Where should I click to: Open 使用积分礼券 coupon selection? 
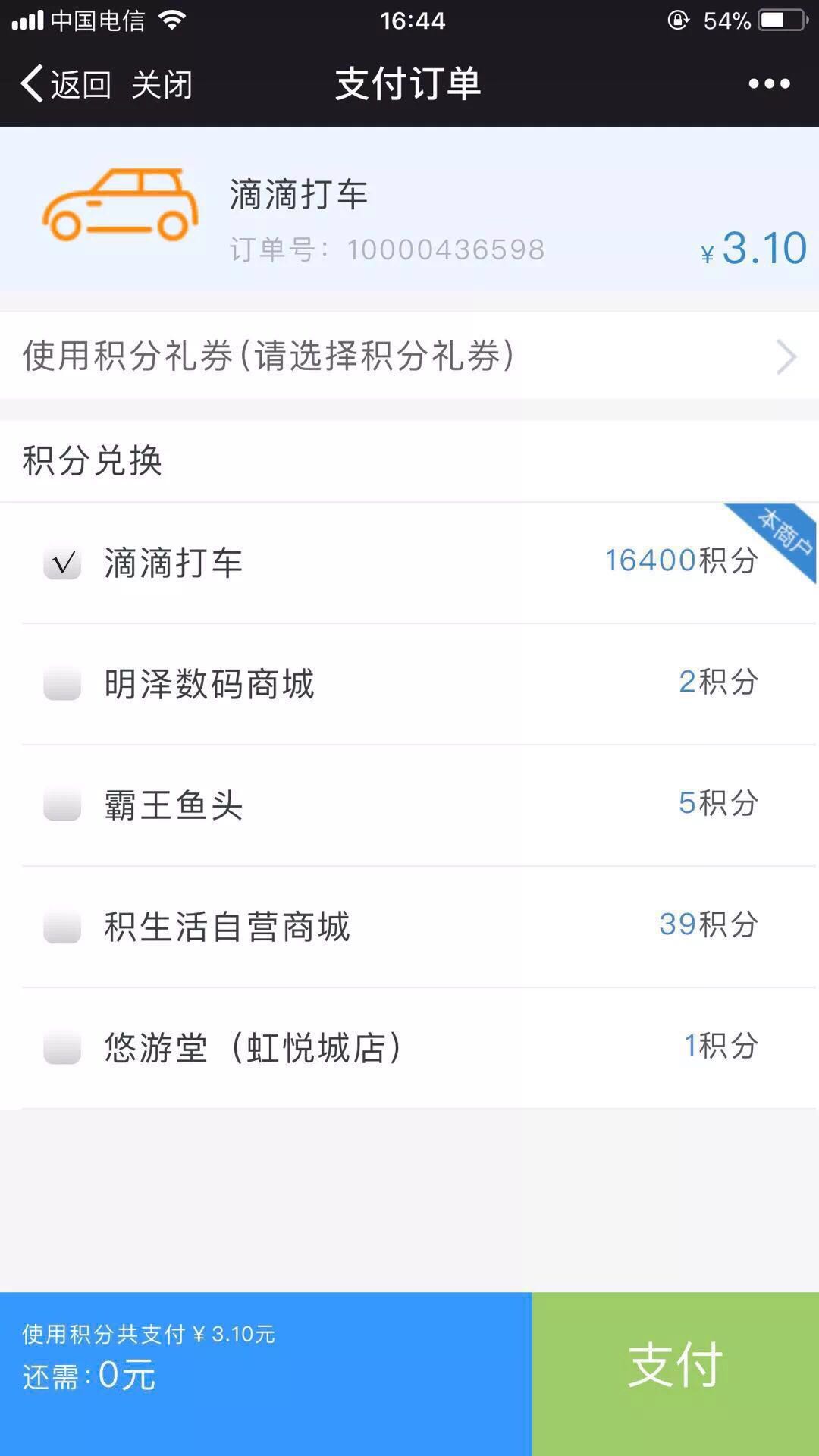[x=409, y=356]
